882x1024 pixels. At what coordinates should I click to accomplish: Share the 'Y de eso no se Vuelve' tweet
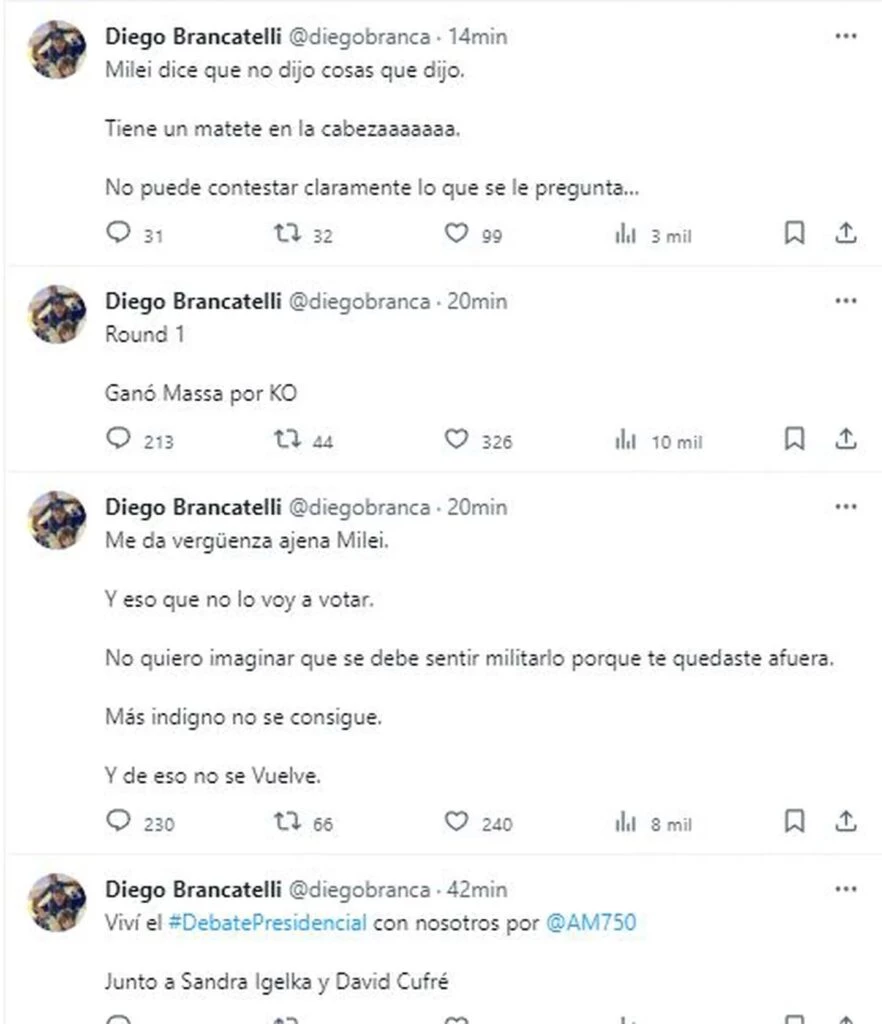point(845,822)
